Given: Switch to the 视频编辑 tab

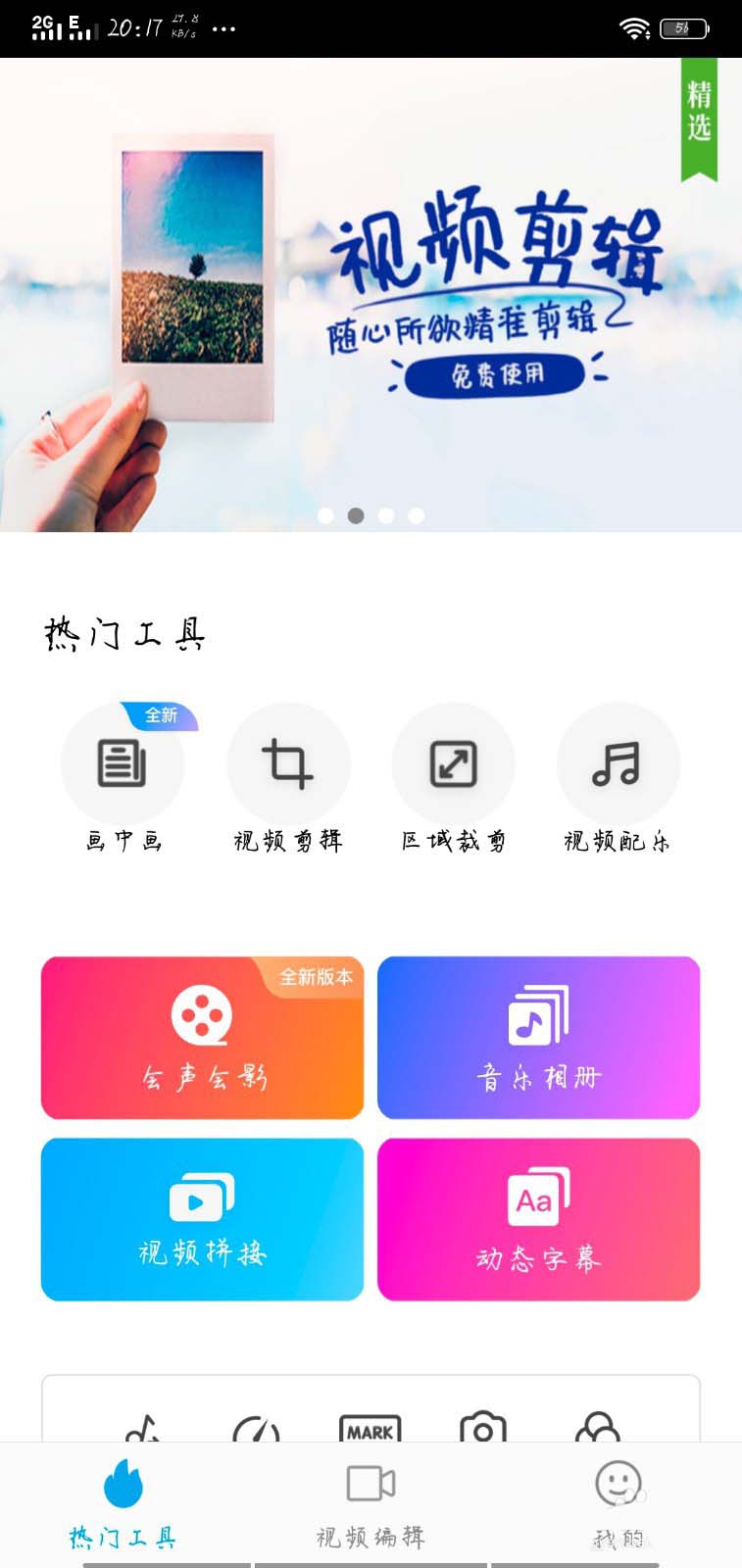Looking at the screenshot, I should [x=371, y=1504].
